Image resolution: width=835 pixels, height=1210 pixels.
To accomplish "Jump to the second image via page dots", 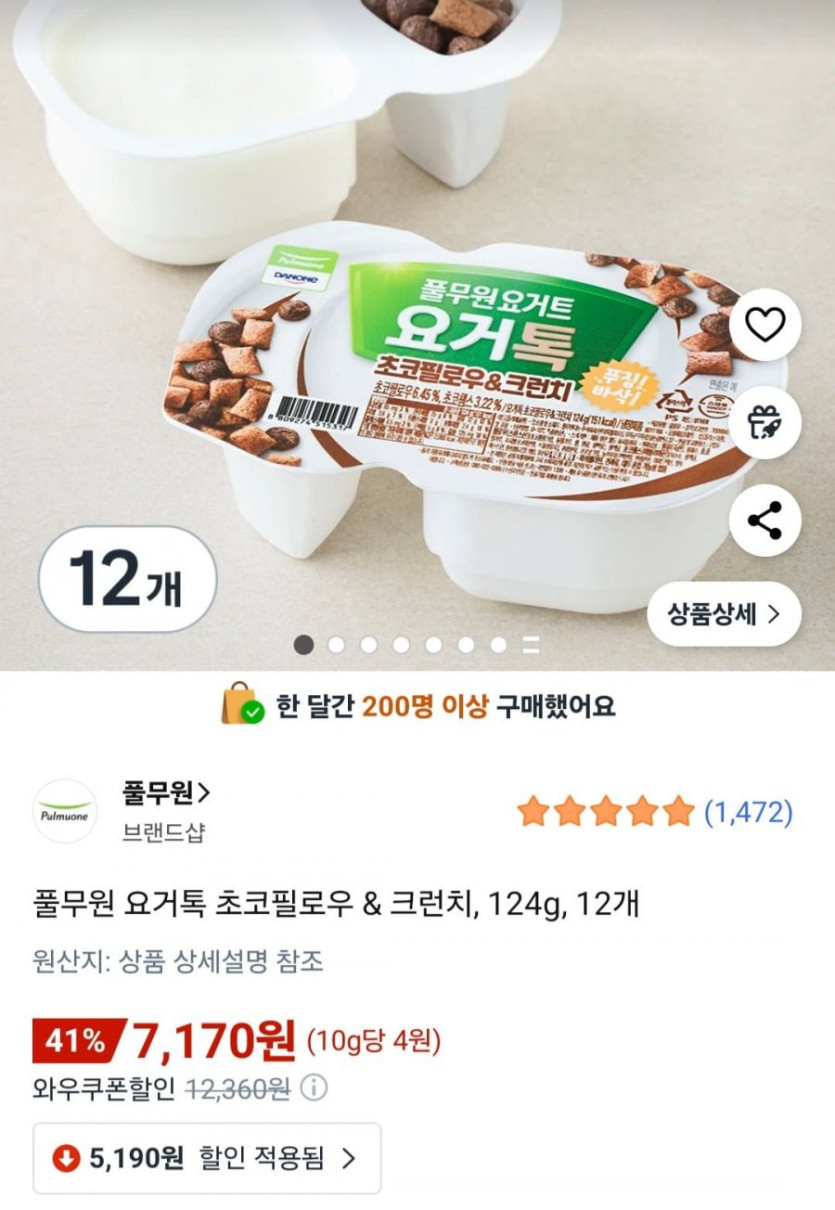I will pos(336,645).
